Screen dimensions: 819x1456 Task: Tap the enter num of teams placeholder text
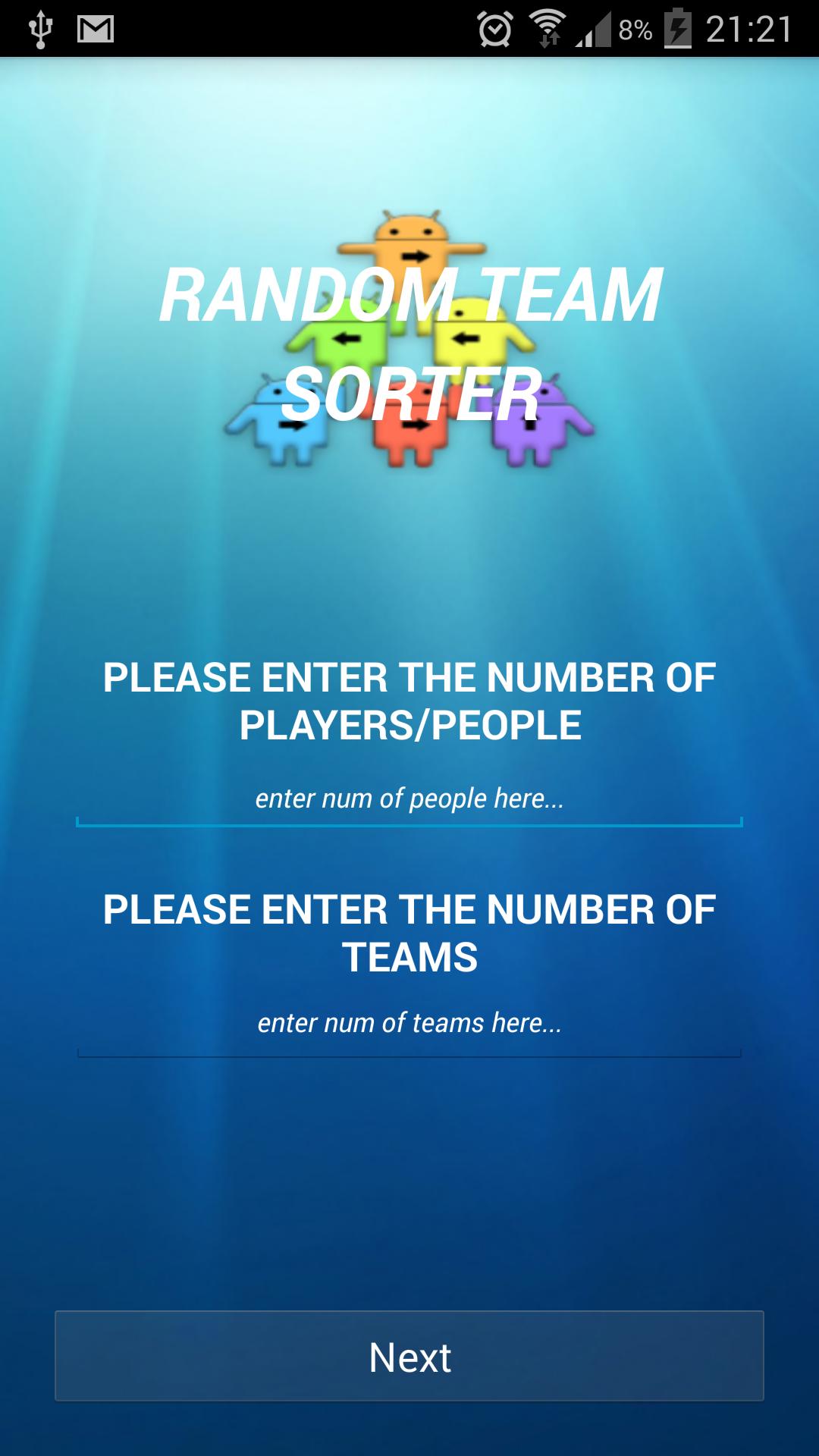click(x=409, y=1022)
